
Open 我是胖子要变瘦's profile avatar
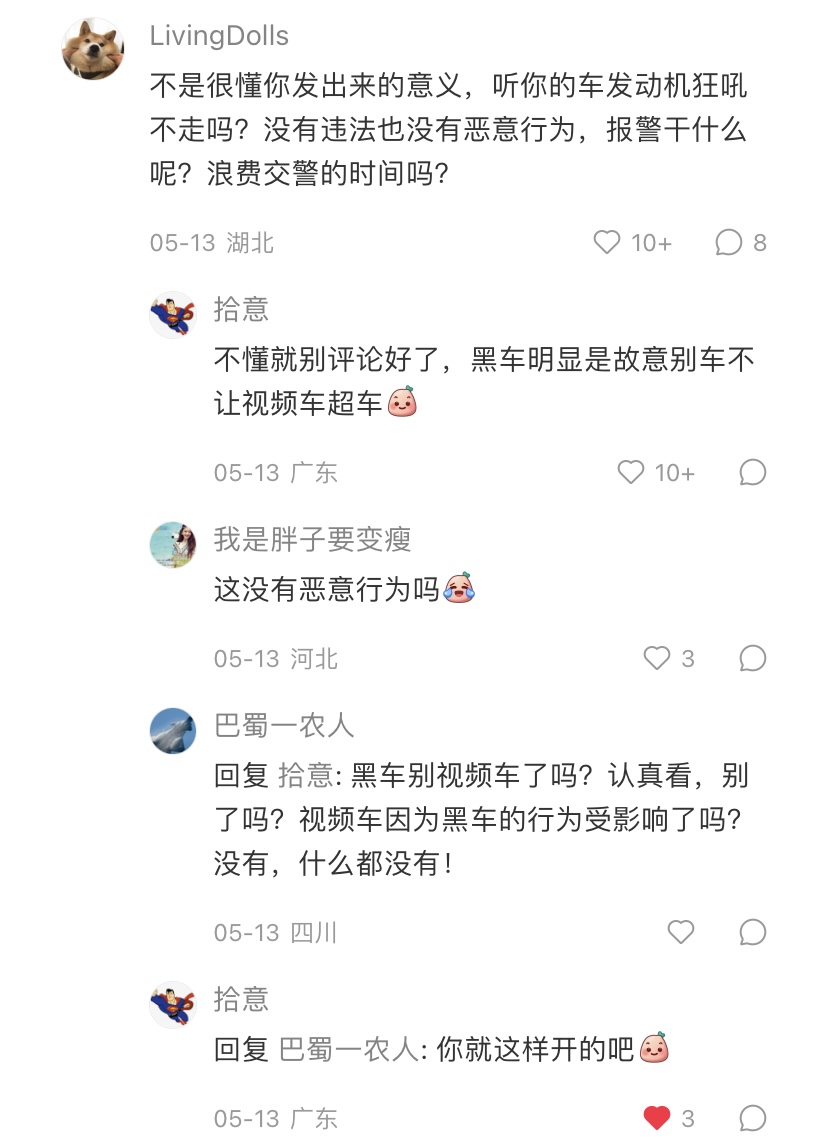[x=173, y=545]
